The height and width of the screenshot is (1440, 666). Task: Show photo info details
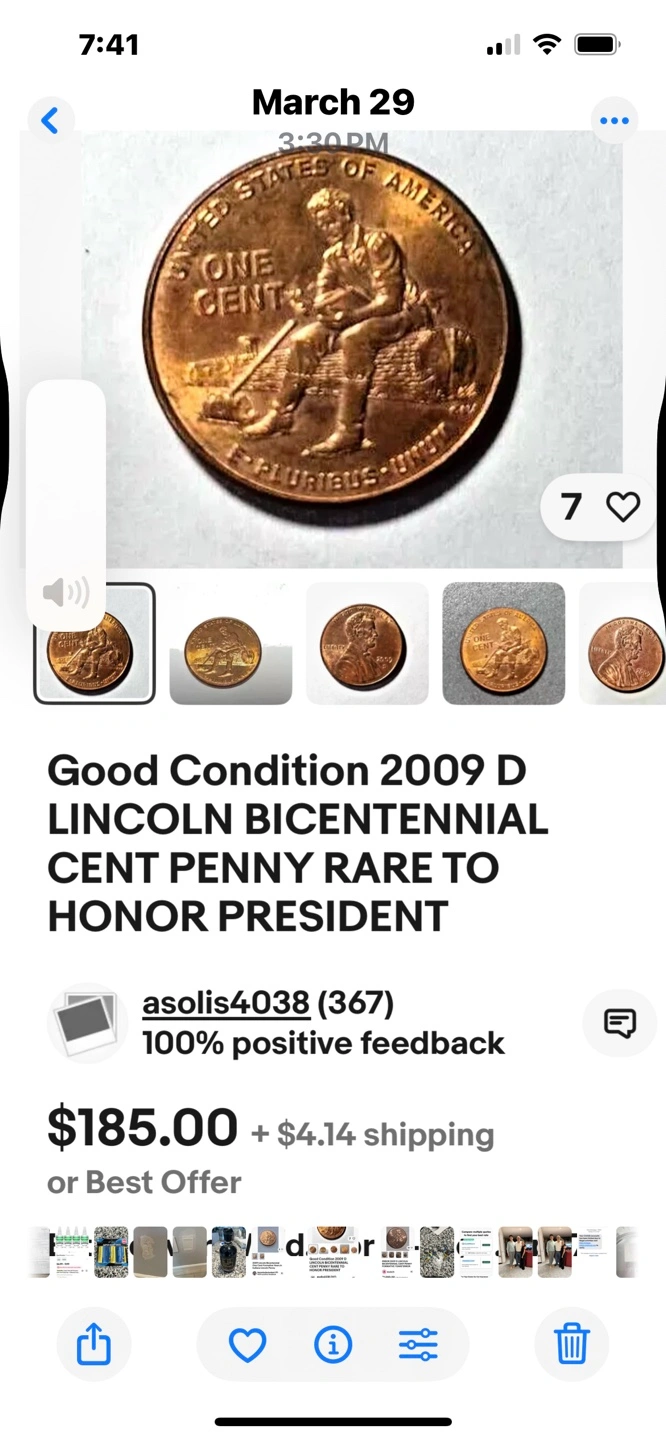coord(333,1345)
